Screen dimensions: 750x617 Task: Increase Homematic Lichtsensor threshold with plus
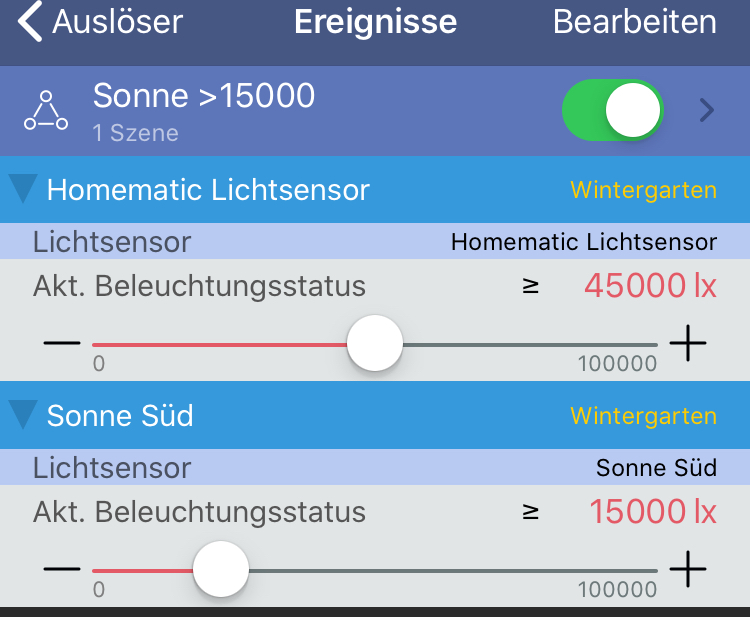(687, 343)
